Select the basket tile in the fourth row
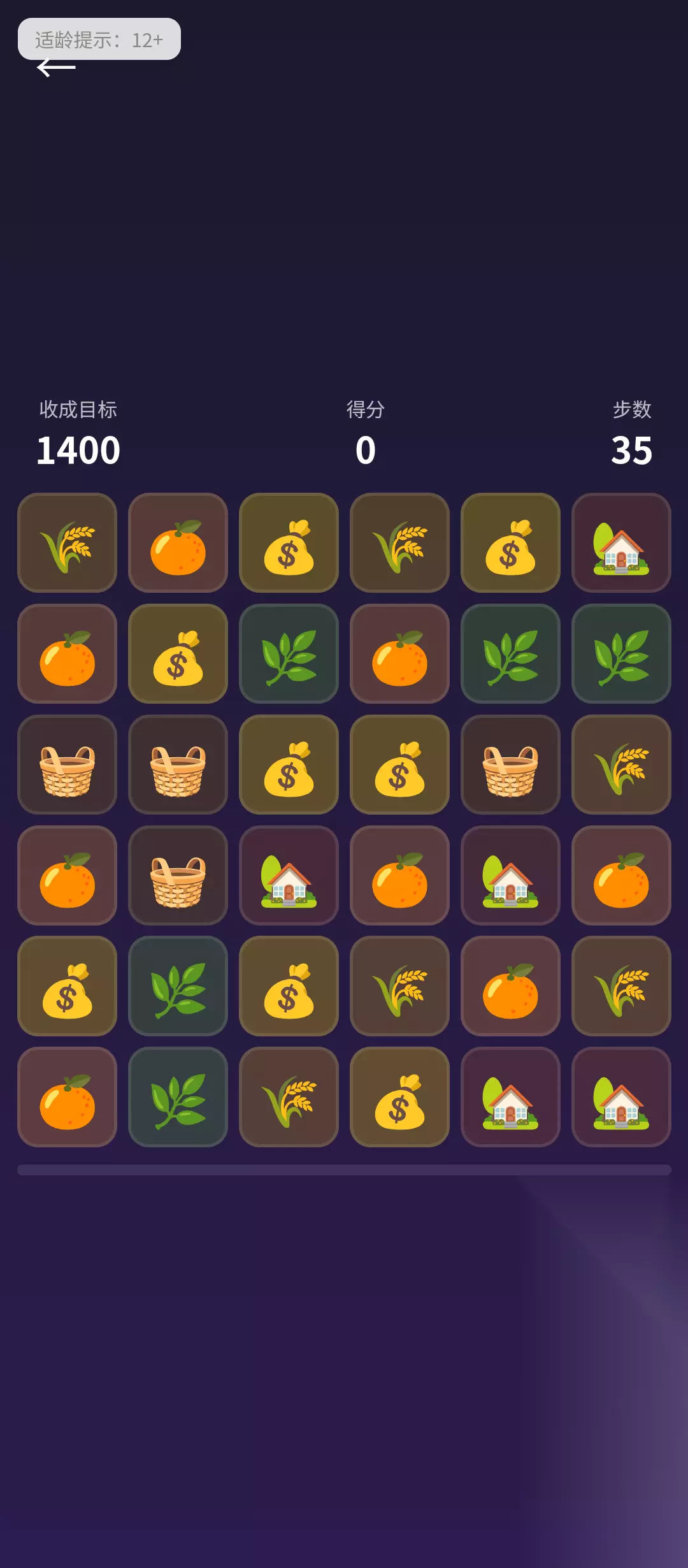Screen dimensions: 688x1568 click(x=178, y=875)
